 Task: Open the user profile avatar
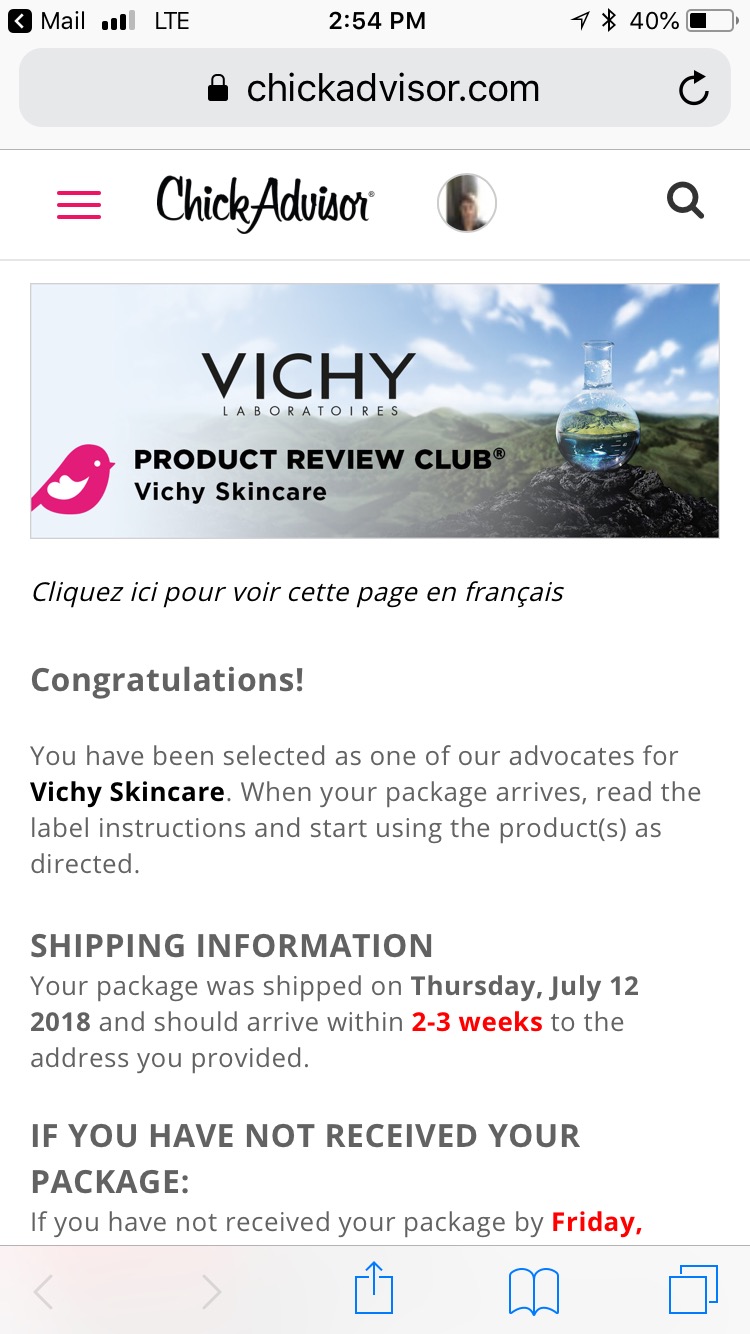(x=467, y=203)
